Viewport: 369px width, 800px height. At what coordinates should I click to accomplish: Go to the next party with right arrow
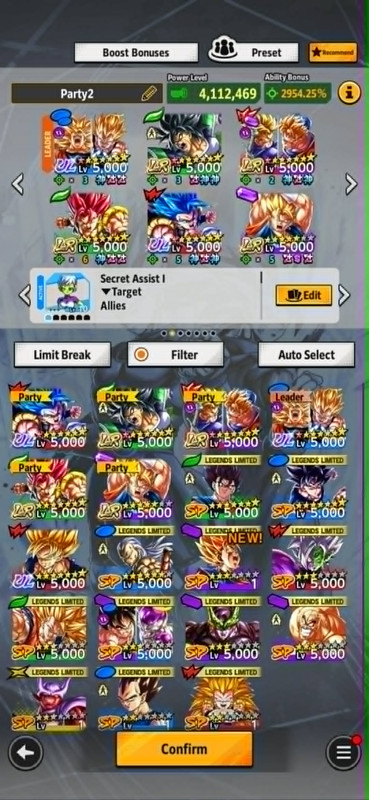coord(351,184)
